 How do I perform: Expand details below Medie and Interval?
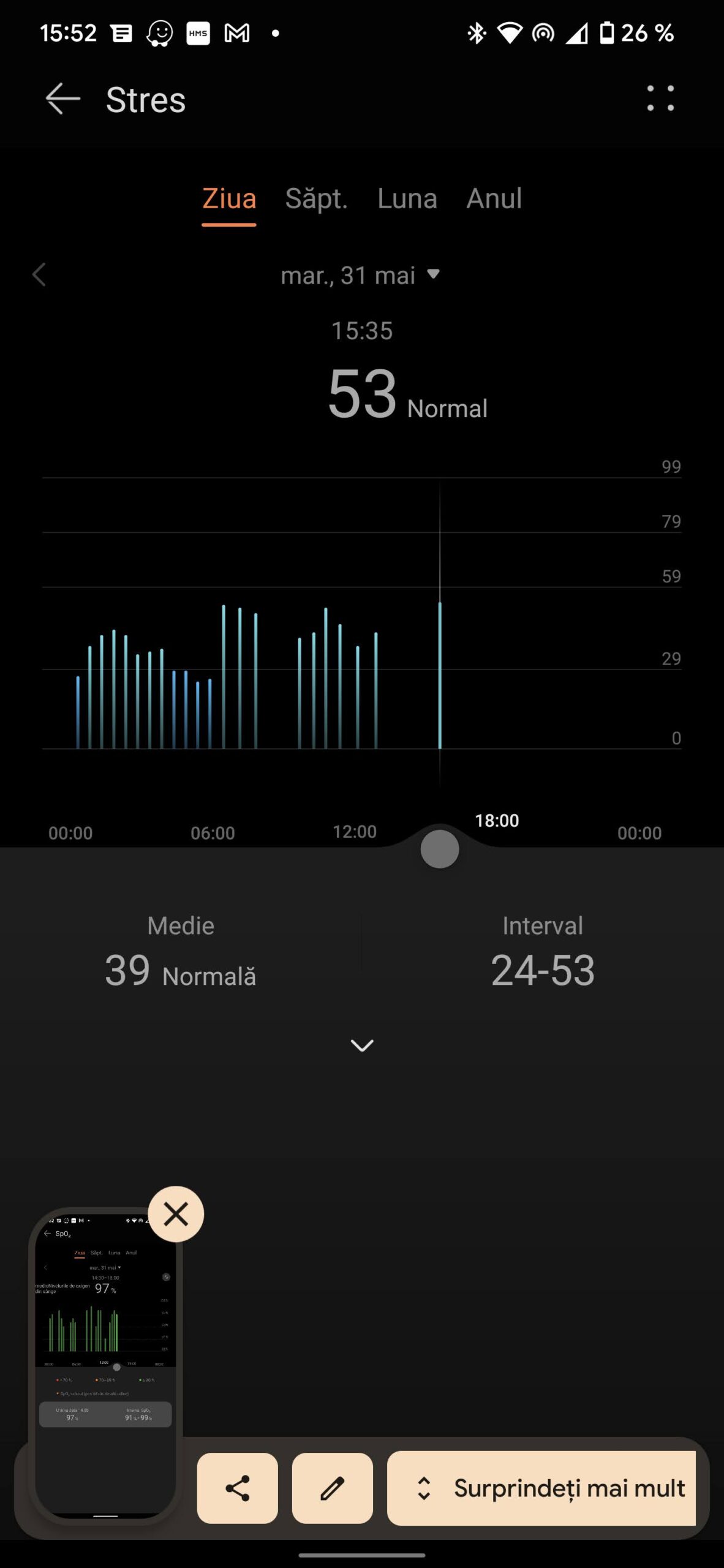pyautogui.click(x=362, y=1045)
